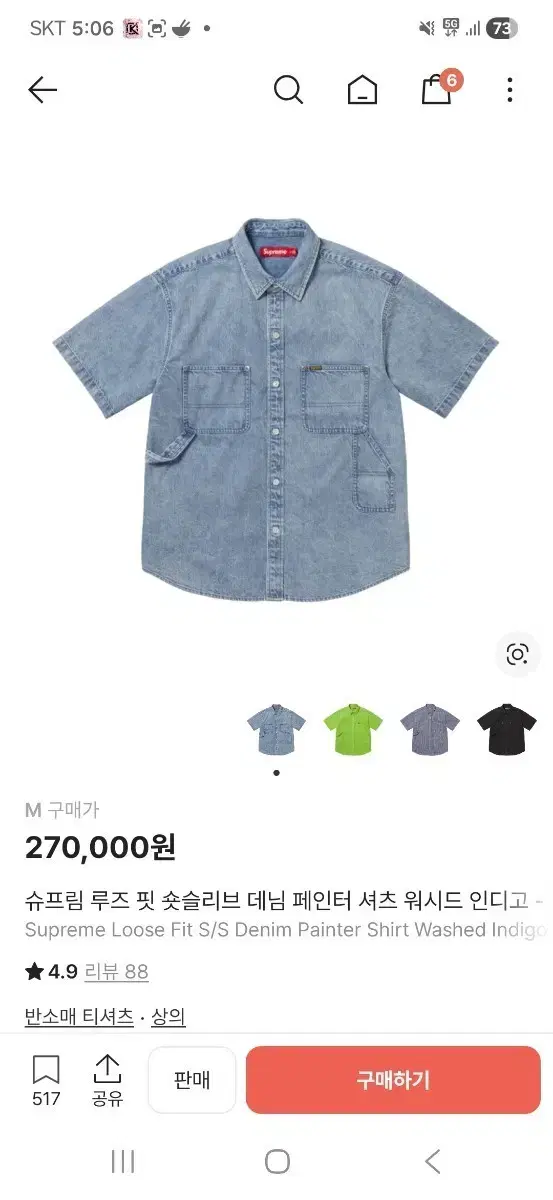Select the gray striped shirt thumbnail
The width and height of the screenshot is (553, 1200).
[430, 730]
